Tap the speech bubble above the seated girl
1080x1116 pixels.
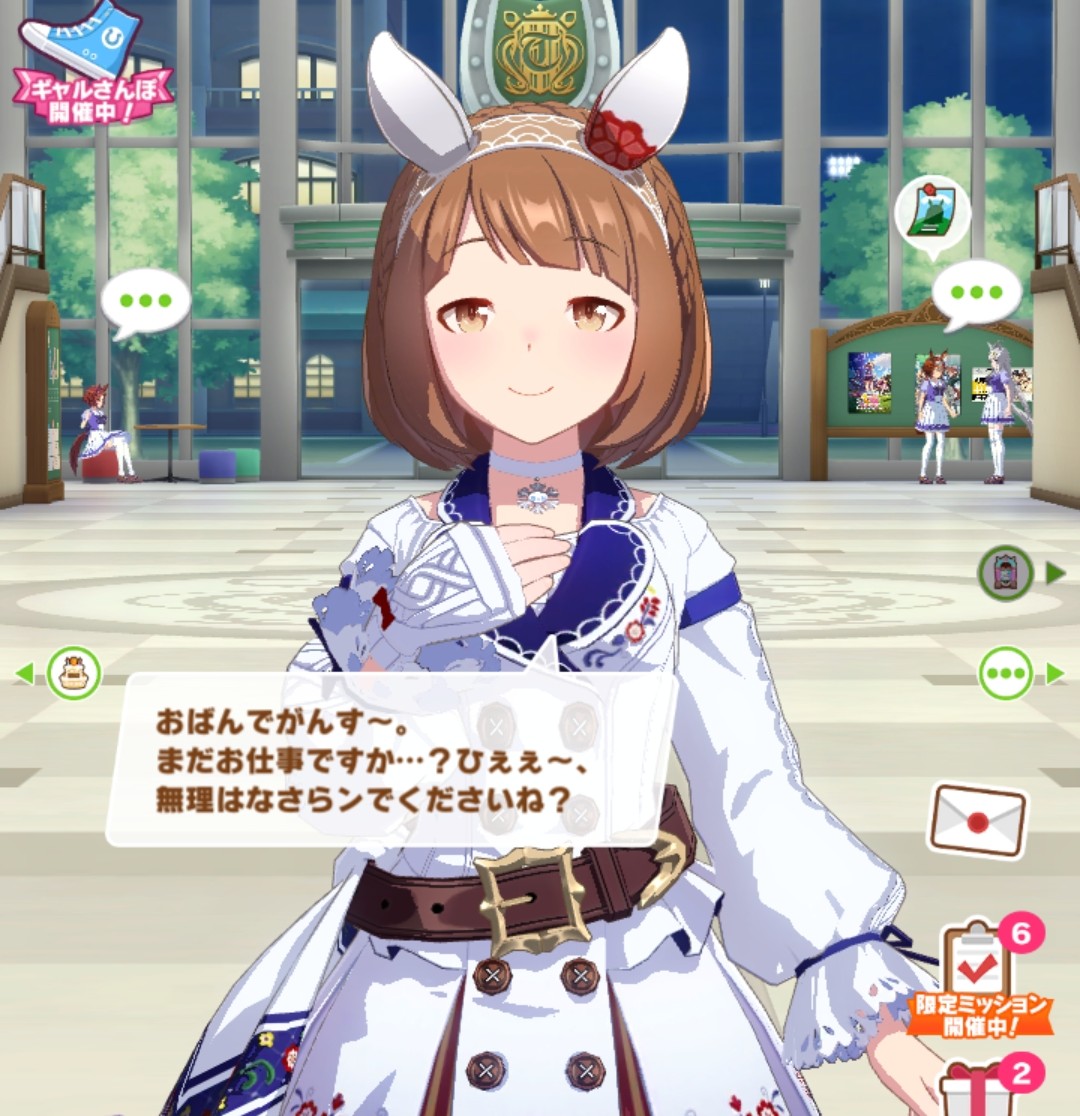[145, 302]
